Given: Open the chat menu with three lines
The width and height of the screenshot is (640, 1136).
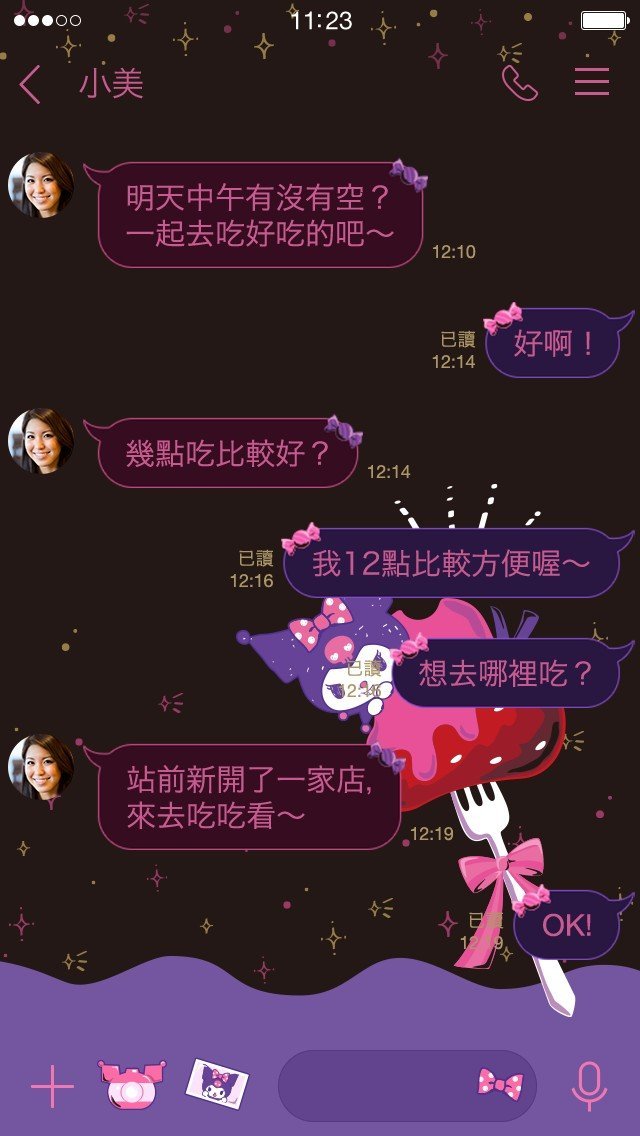Looking at the screenshot, I should tap(592, 82).
